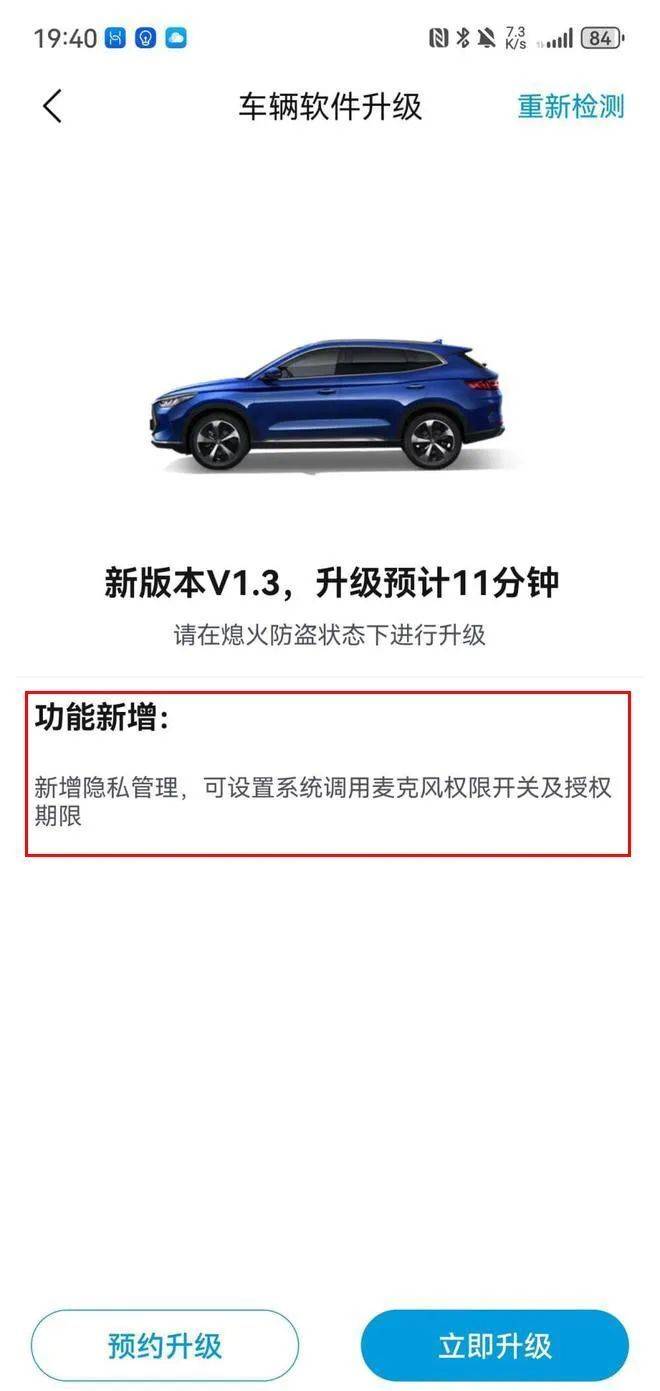This screenshot has width=660, height=1391.
Task: Tap 重新检测 to check for updates again
Action: (570, 106)
